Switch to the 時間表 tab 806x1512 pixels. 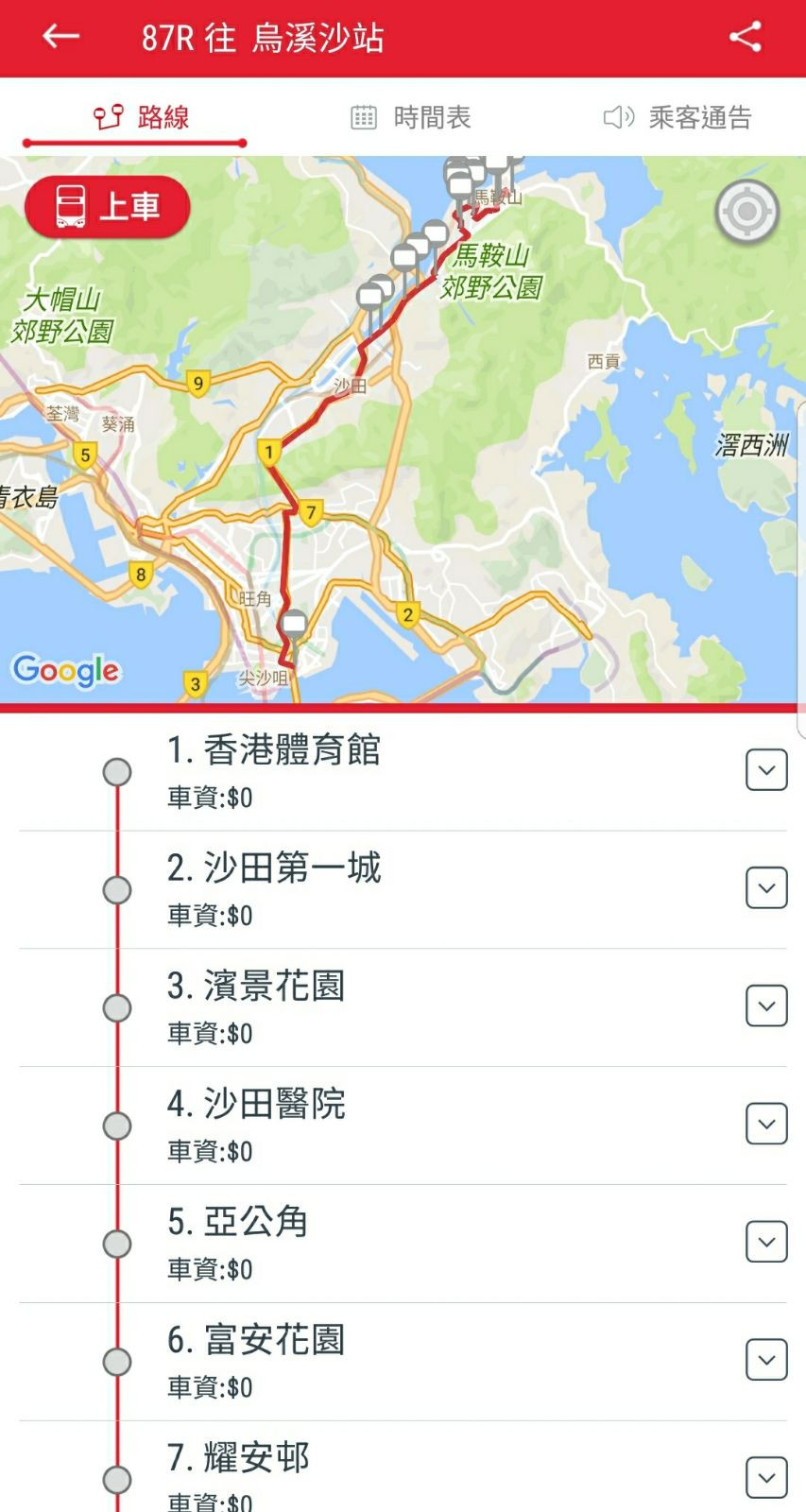click(411, 117)
